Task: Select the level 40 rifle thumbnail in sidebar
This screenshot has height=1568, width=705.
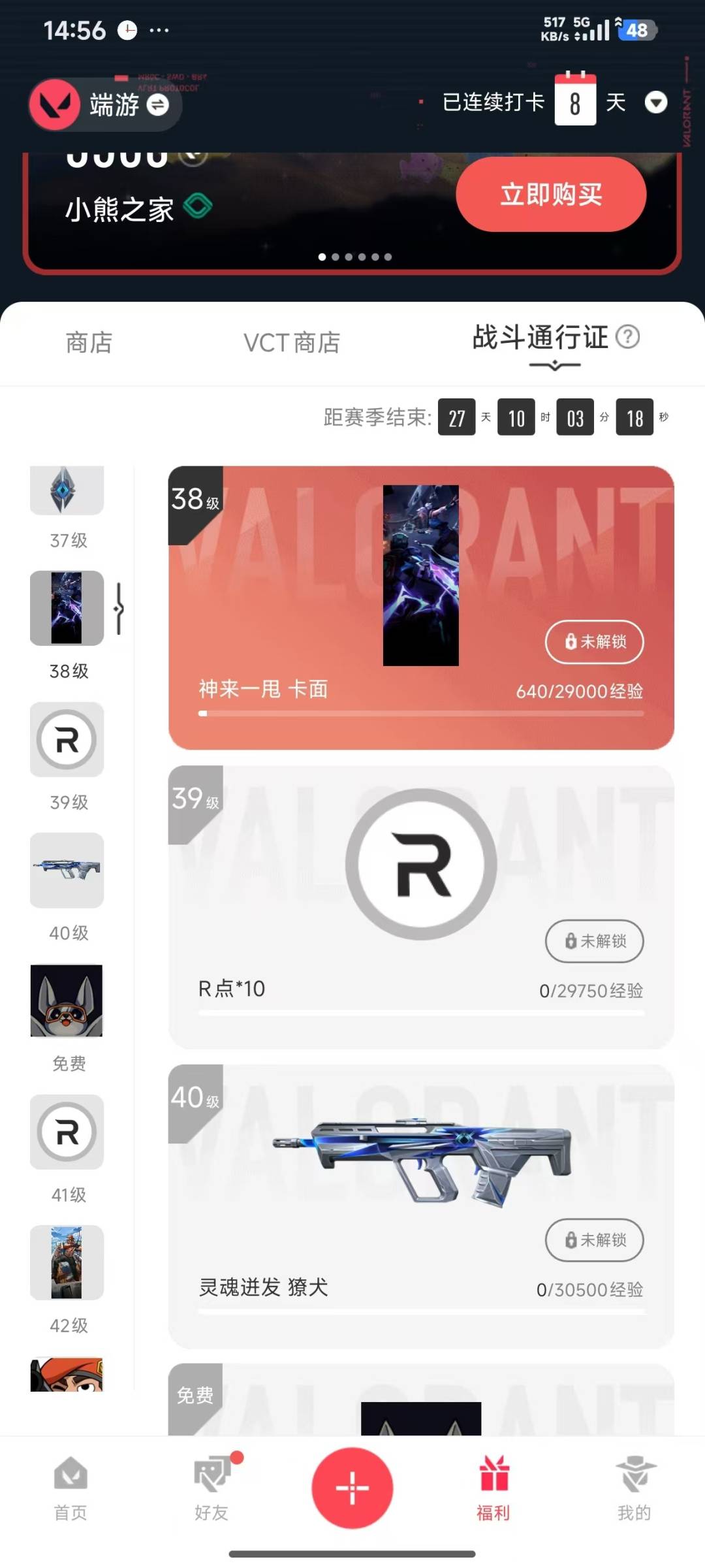Action: point(66,871)
